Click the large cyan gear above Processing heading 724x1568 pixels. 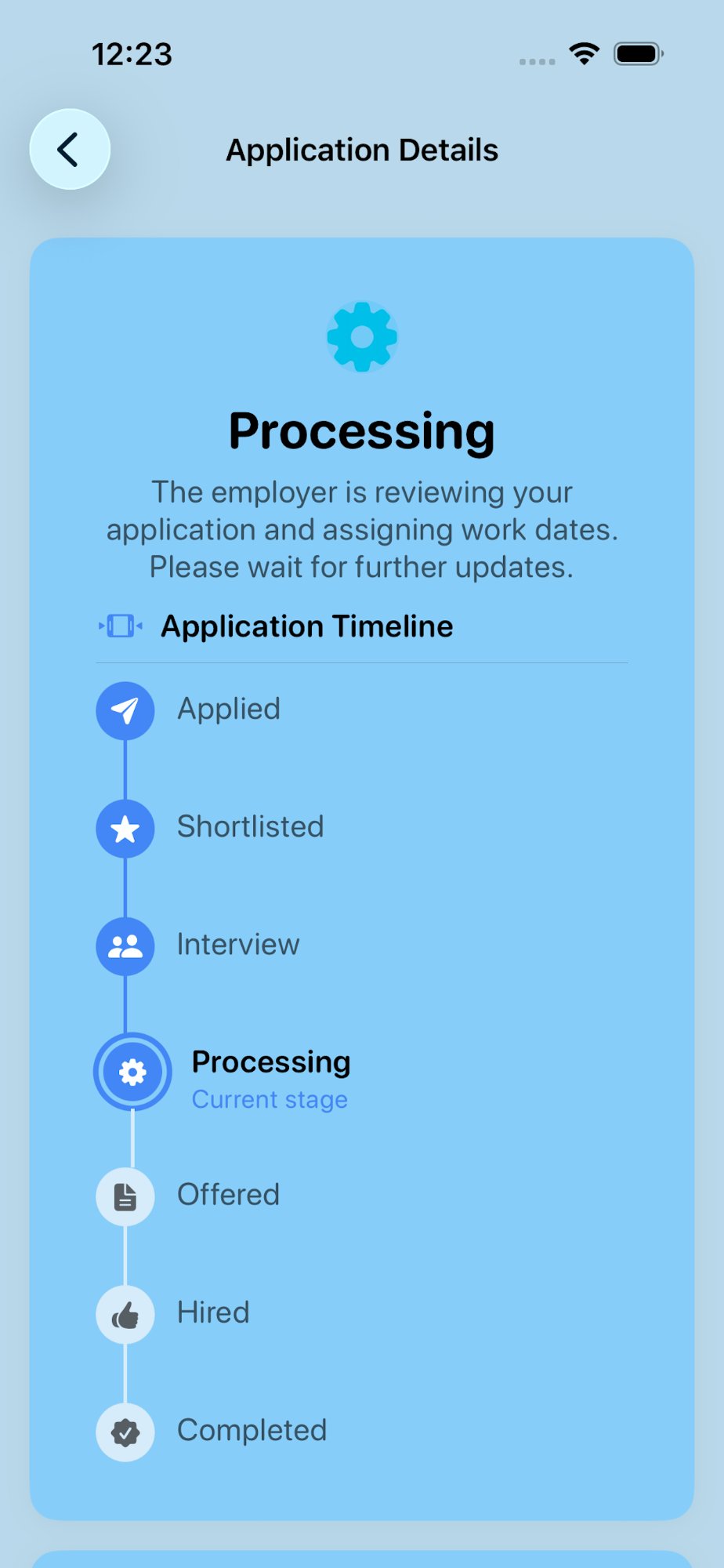point(362,336)
